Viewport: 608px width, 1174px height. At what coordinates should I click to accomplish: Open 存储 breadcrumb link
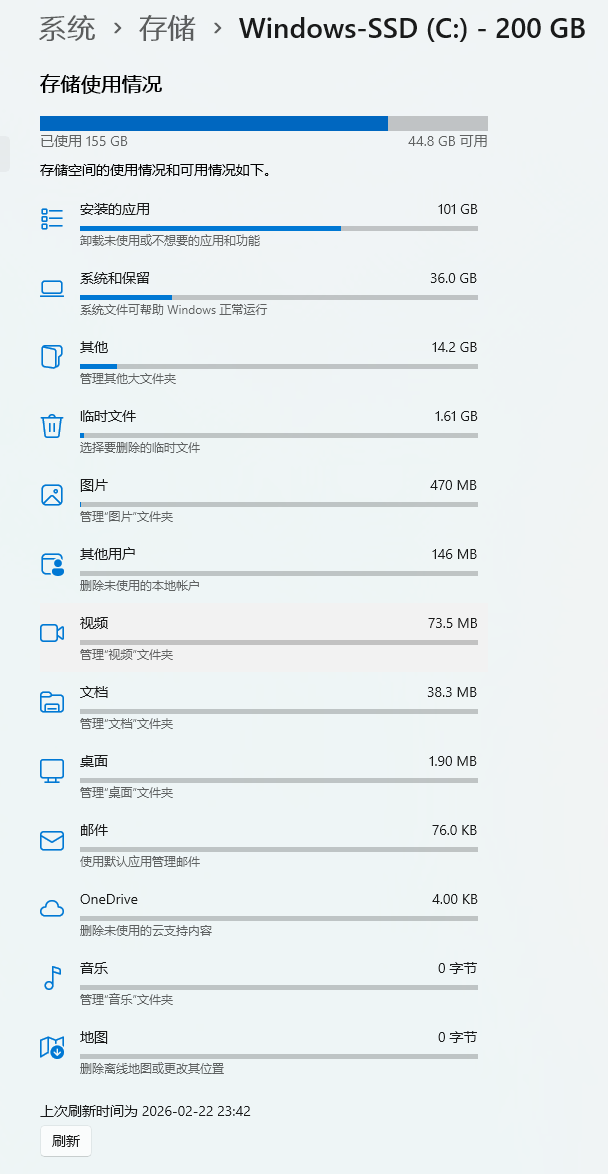pyautogui.click(x=167, y=29)
